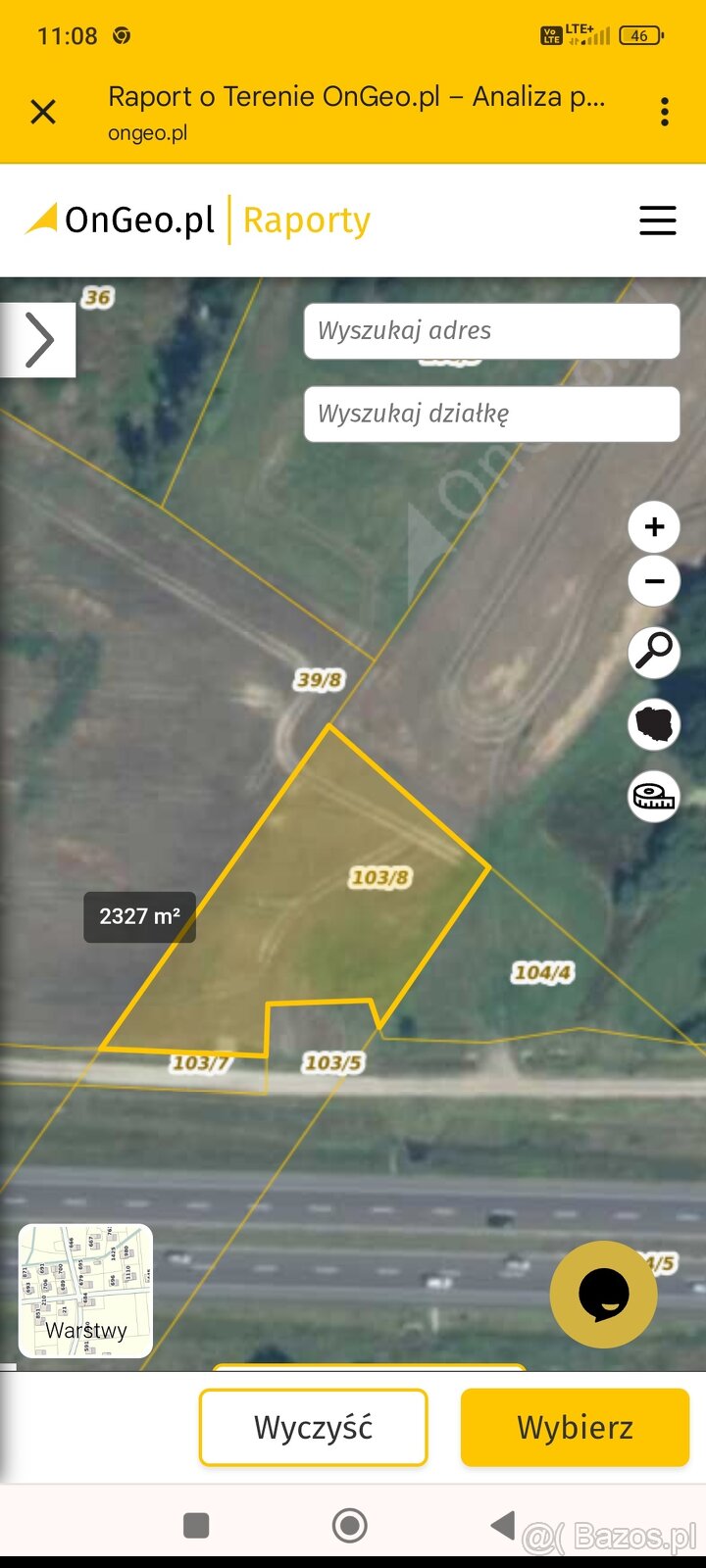Open the browser overflow menu

pos(665,112)
